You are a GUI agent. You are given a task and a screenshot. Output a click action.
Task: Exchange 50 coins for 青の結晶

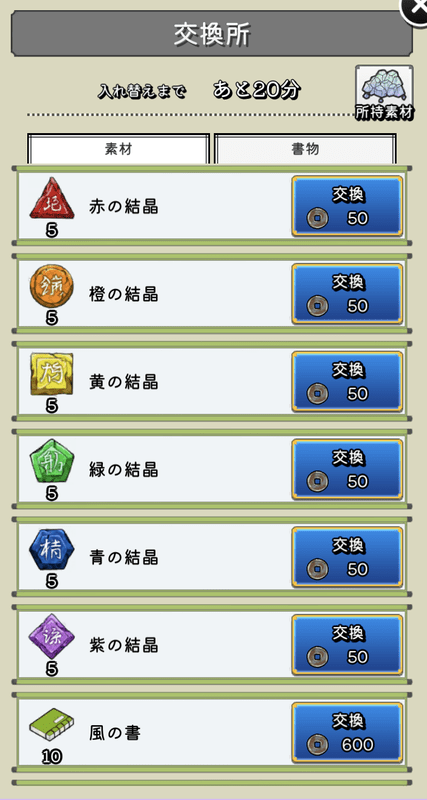pyautogui.click(x=347, y=557)
